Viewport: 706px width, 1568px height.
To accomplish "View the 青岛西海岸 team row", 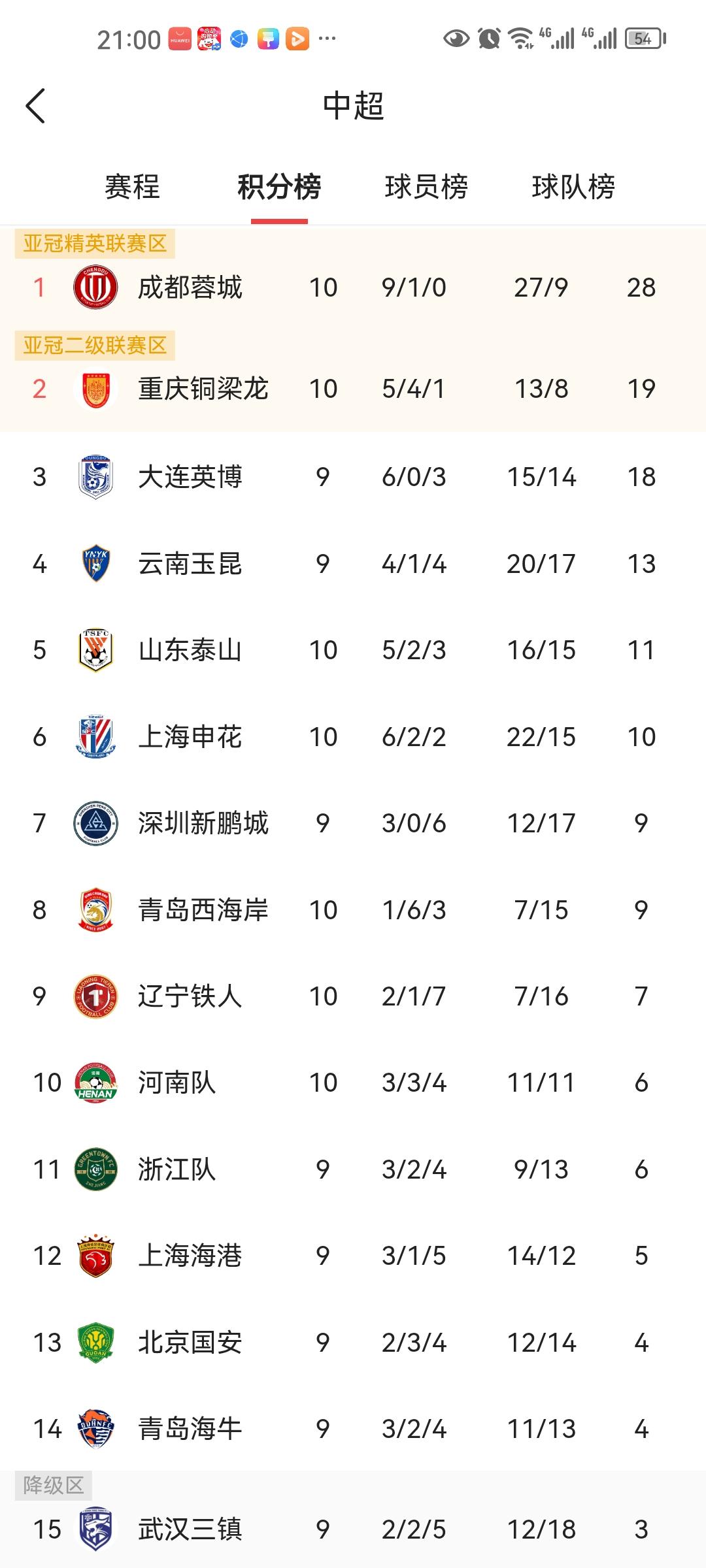I will click(x=353, y=909).
